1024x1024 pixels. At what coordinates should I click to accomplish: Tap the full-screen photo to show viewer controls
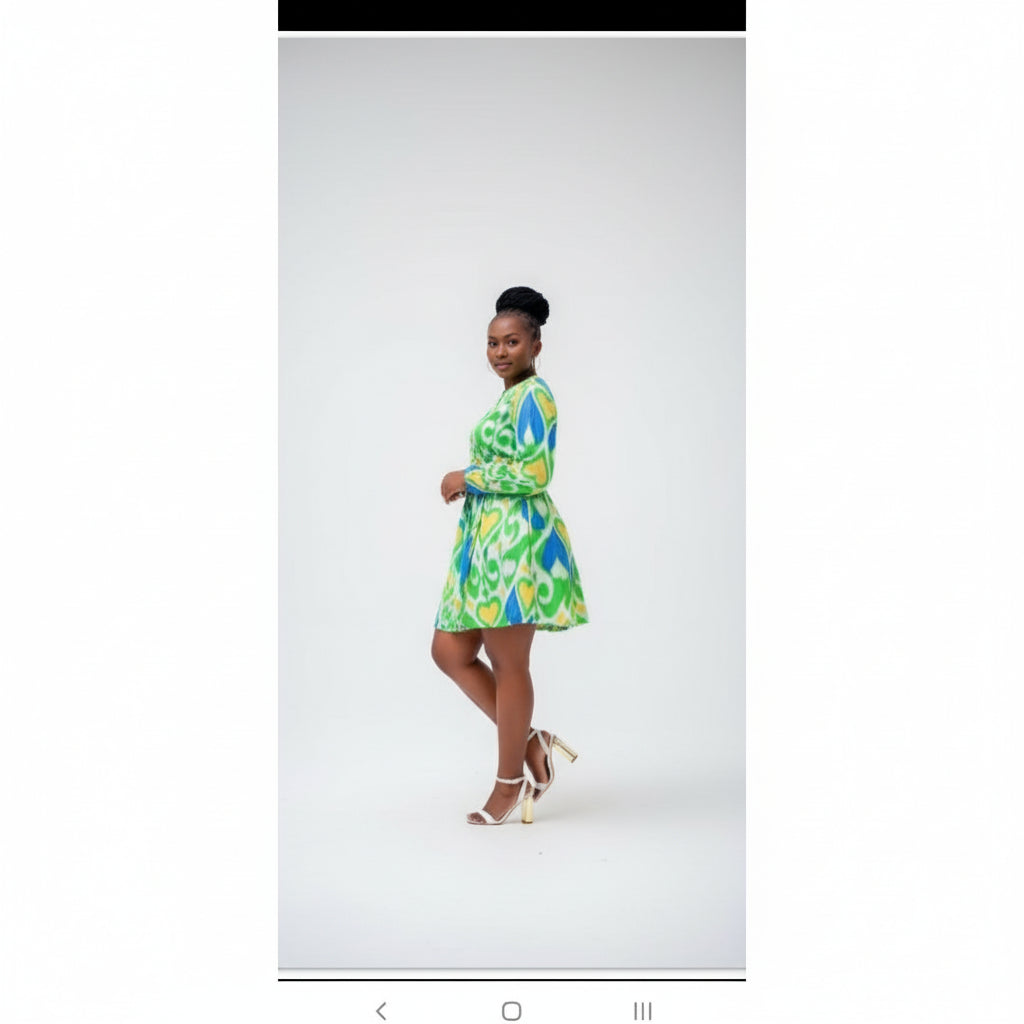click(x=511, y=500)
